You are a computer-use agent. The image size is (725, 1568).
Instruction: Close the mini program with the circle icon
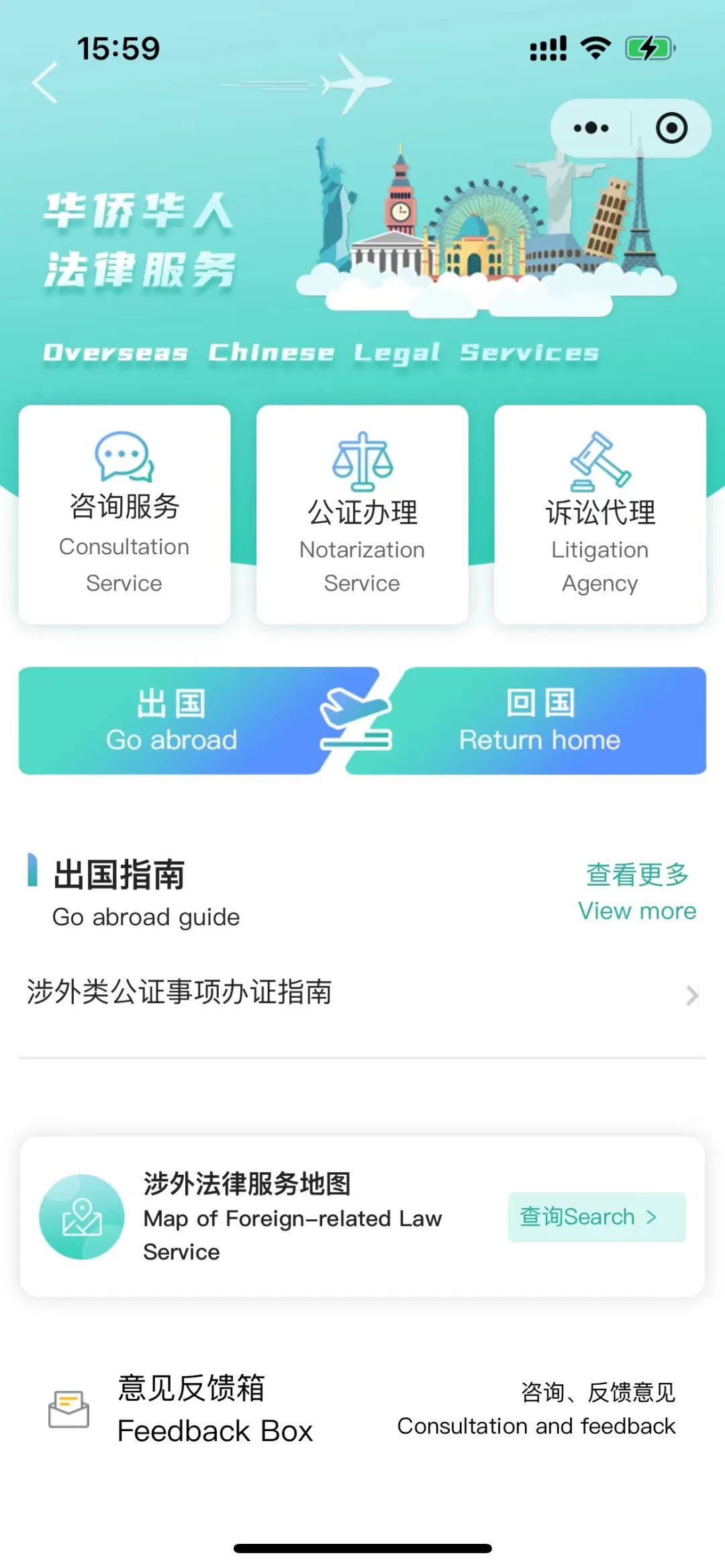671,127
